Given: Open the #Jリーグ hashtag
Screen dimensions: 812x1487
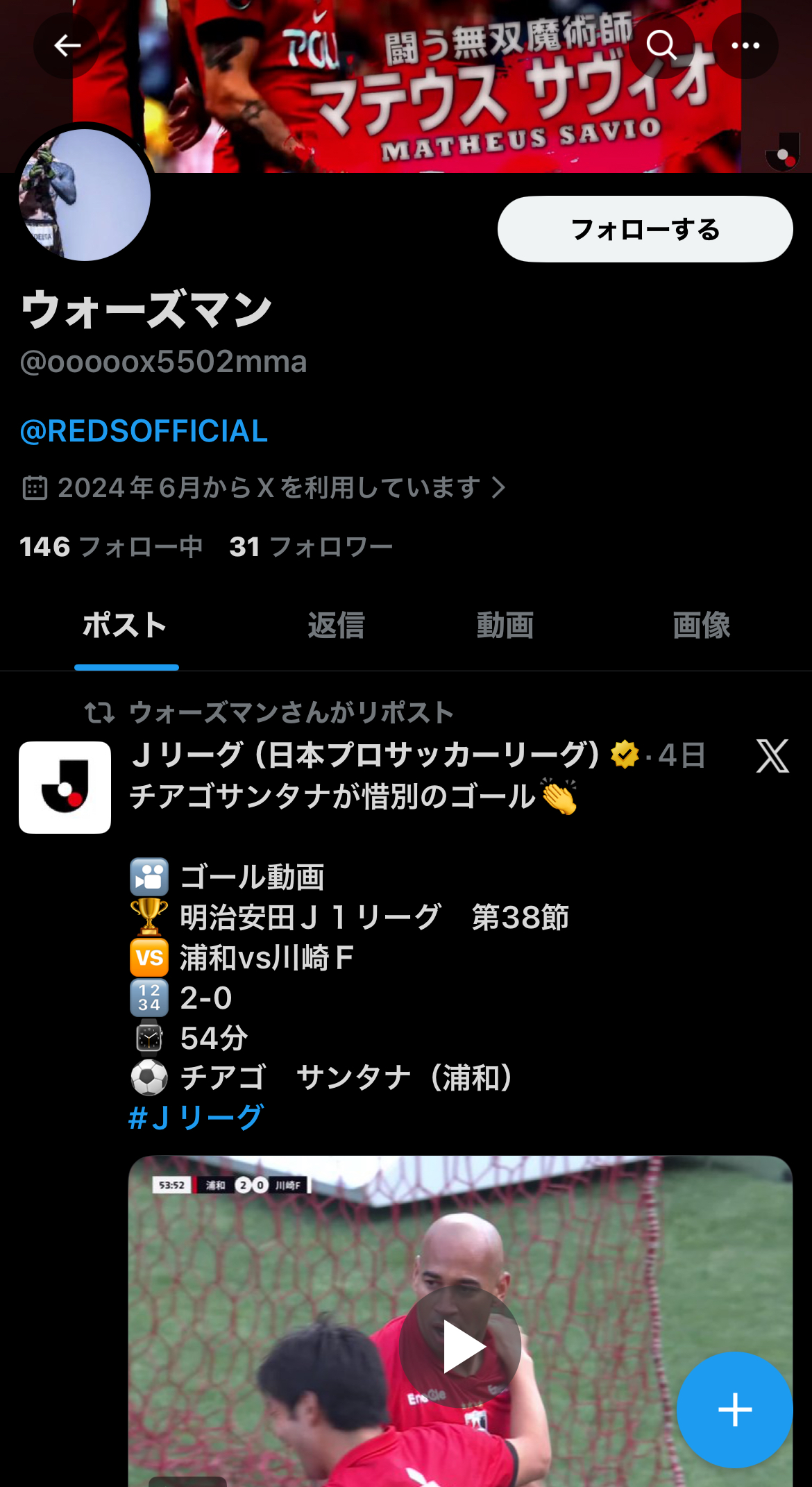Looking at the screenshot, I should (196, 1118).
